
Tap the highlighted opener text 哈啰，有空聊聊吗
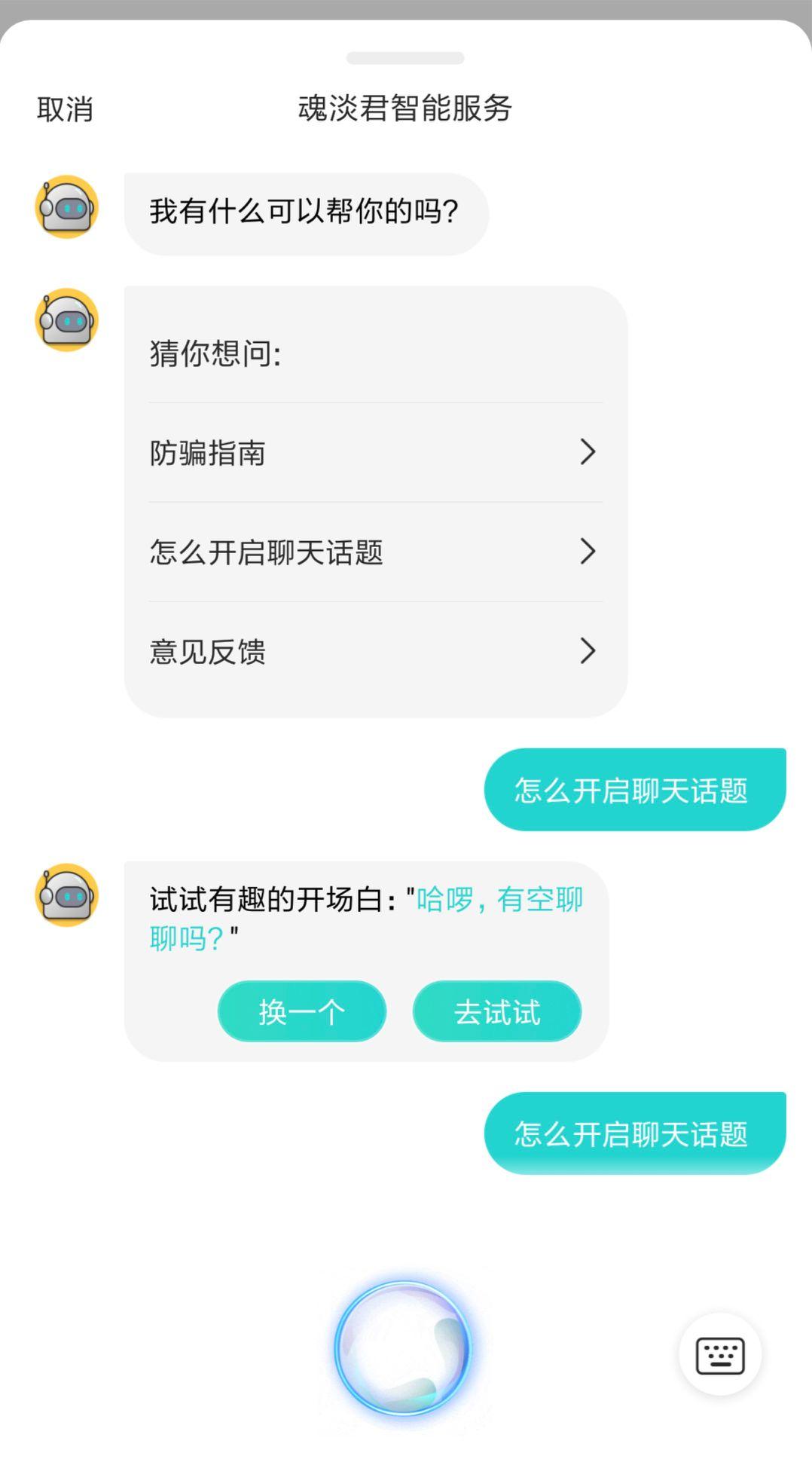(497, 900)
